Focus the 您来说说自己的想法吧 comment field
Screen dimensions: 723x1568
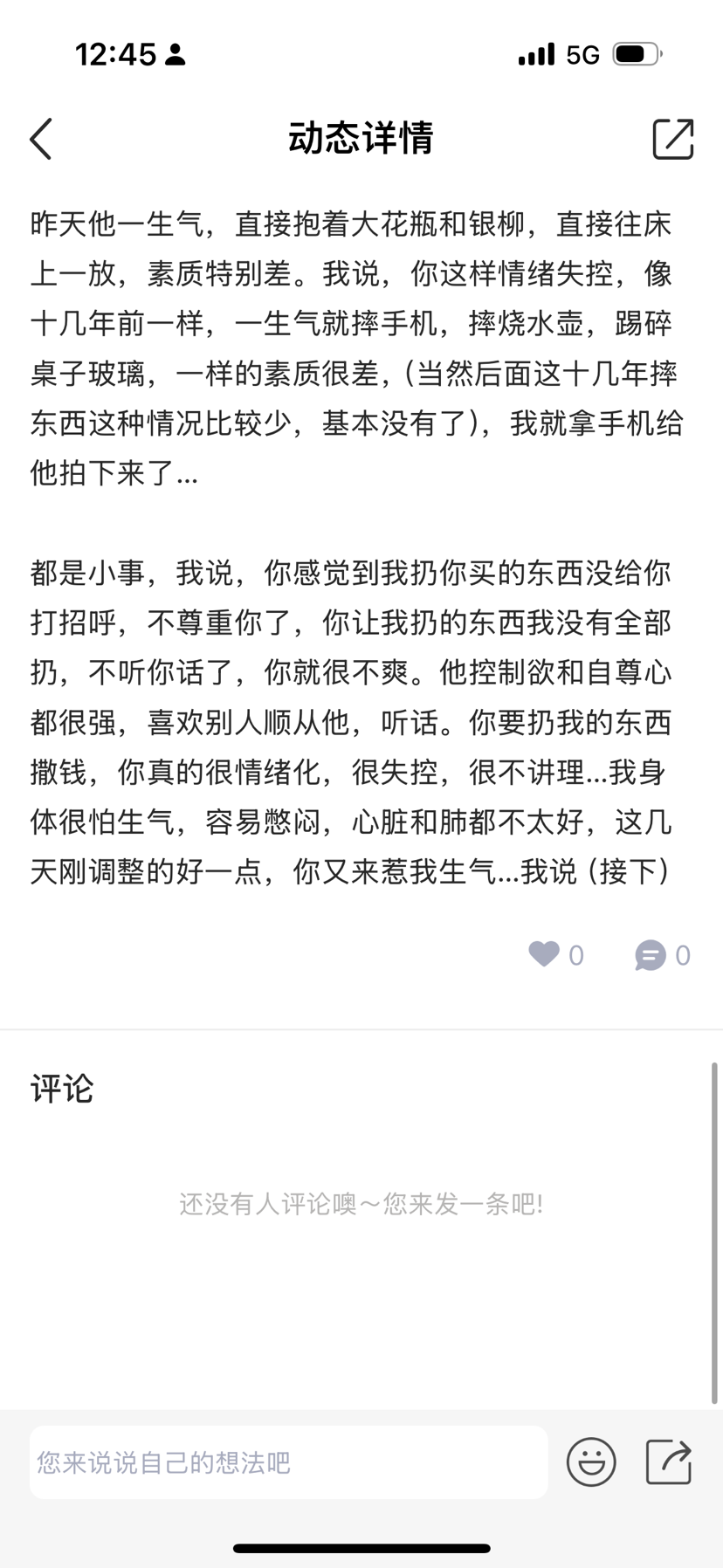[x=288, y=1462]
